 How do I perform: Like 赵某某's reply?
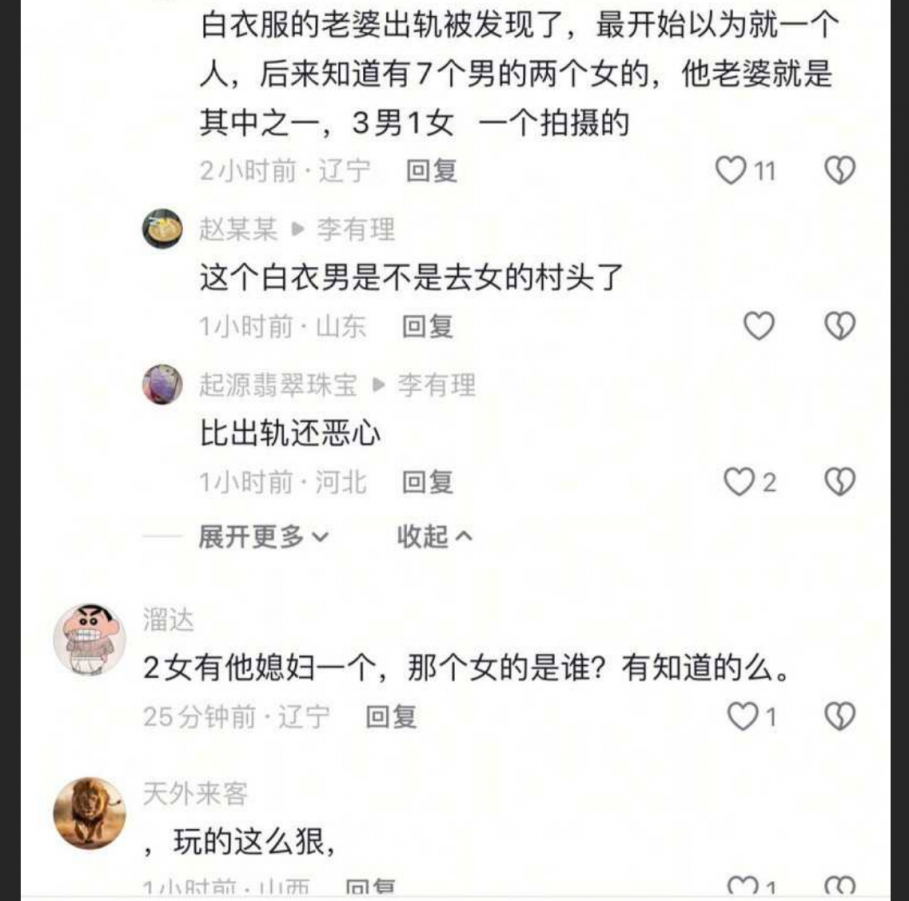760,326
